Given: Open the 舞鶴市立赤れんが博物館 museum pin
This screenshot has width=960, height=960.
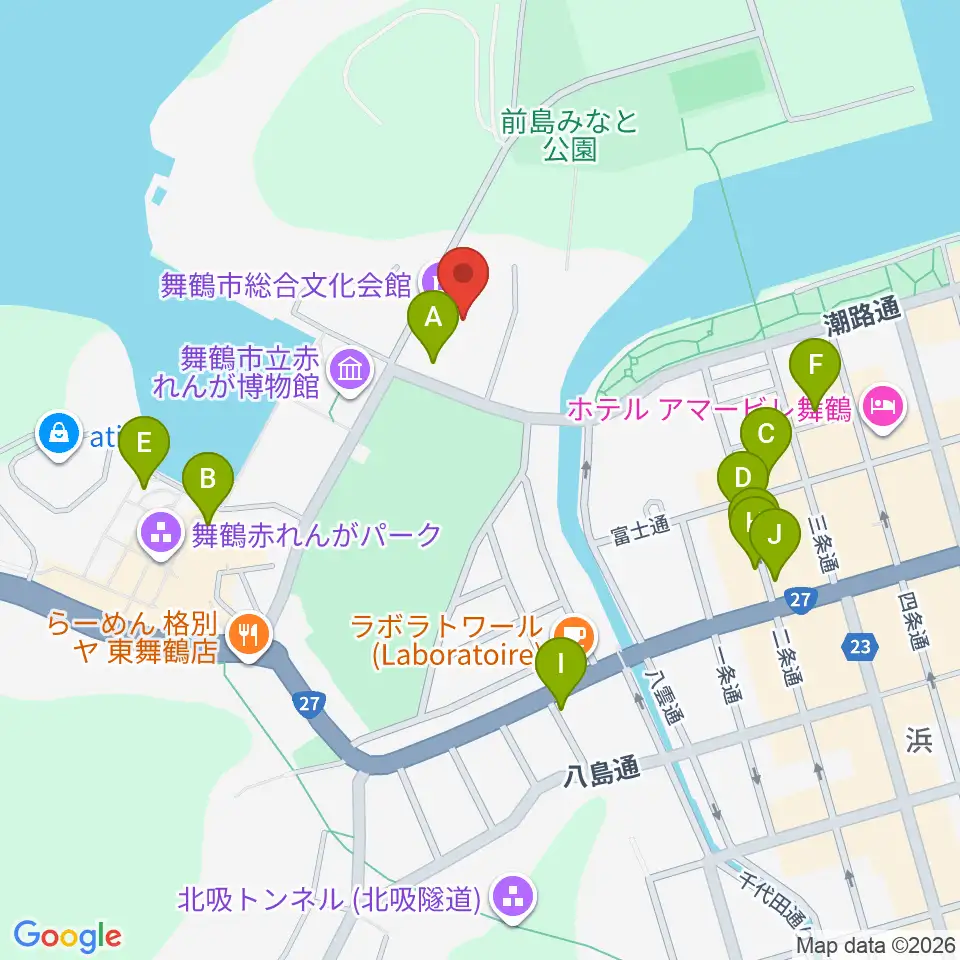Looking at the screenshot, I should point(350,372).
